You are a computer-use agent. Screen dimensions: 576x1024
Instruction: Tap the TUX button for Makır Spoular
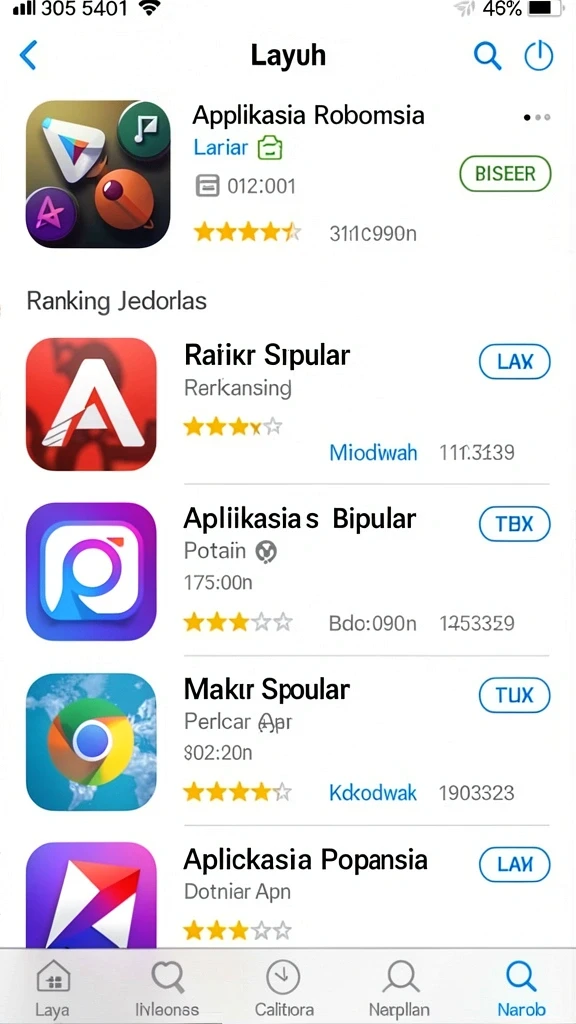point(515,695)
